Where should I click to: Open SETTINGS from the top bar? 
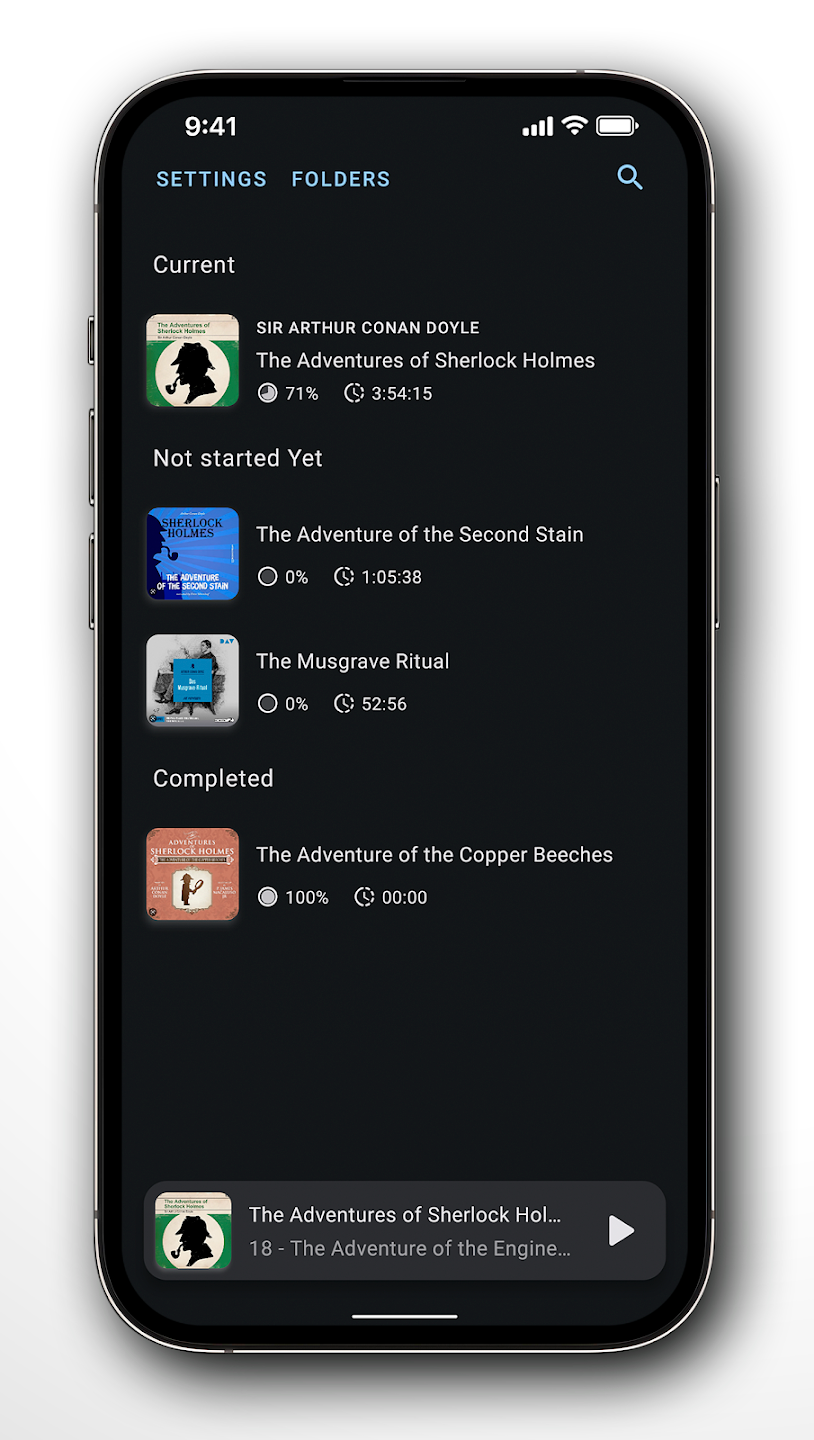click(x=212, y=179)
